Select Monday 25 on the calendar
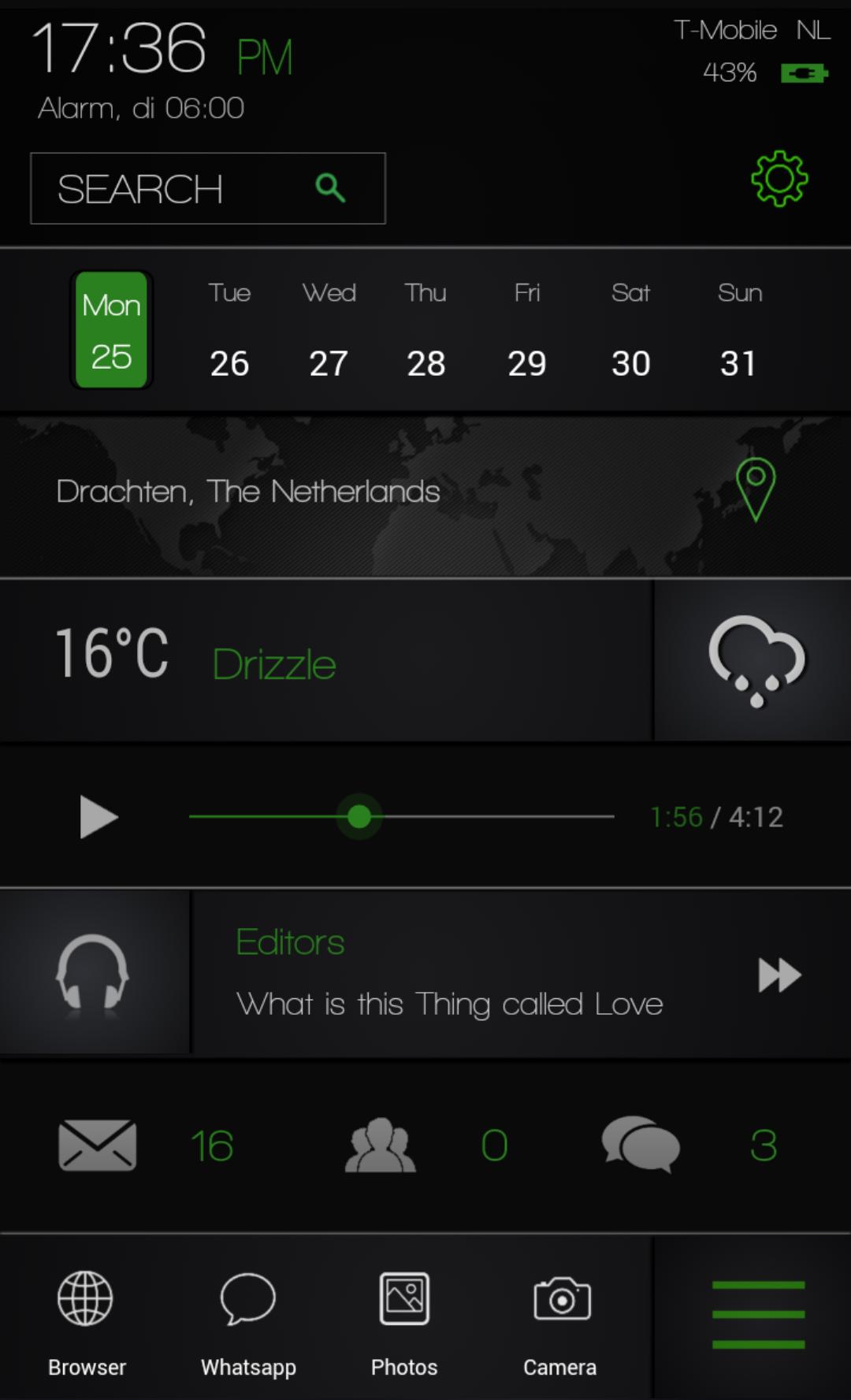851x1400 pixels. (x=110, y=330)
